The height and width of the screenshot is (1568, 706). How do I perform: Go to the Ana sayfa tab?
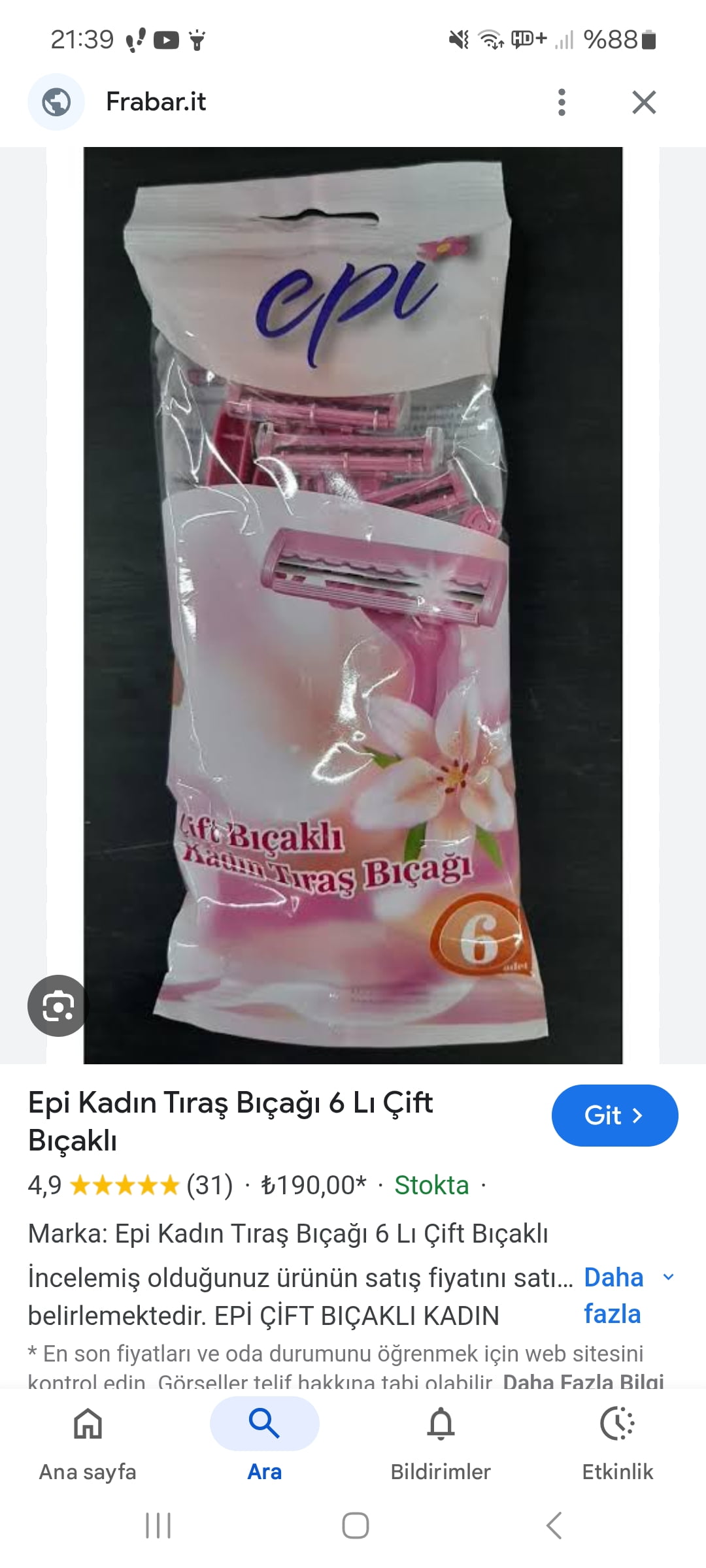(88, 1442)
